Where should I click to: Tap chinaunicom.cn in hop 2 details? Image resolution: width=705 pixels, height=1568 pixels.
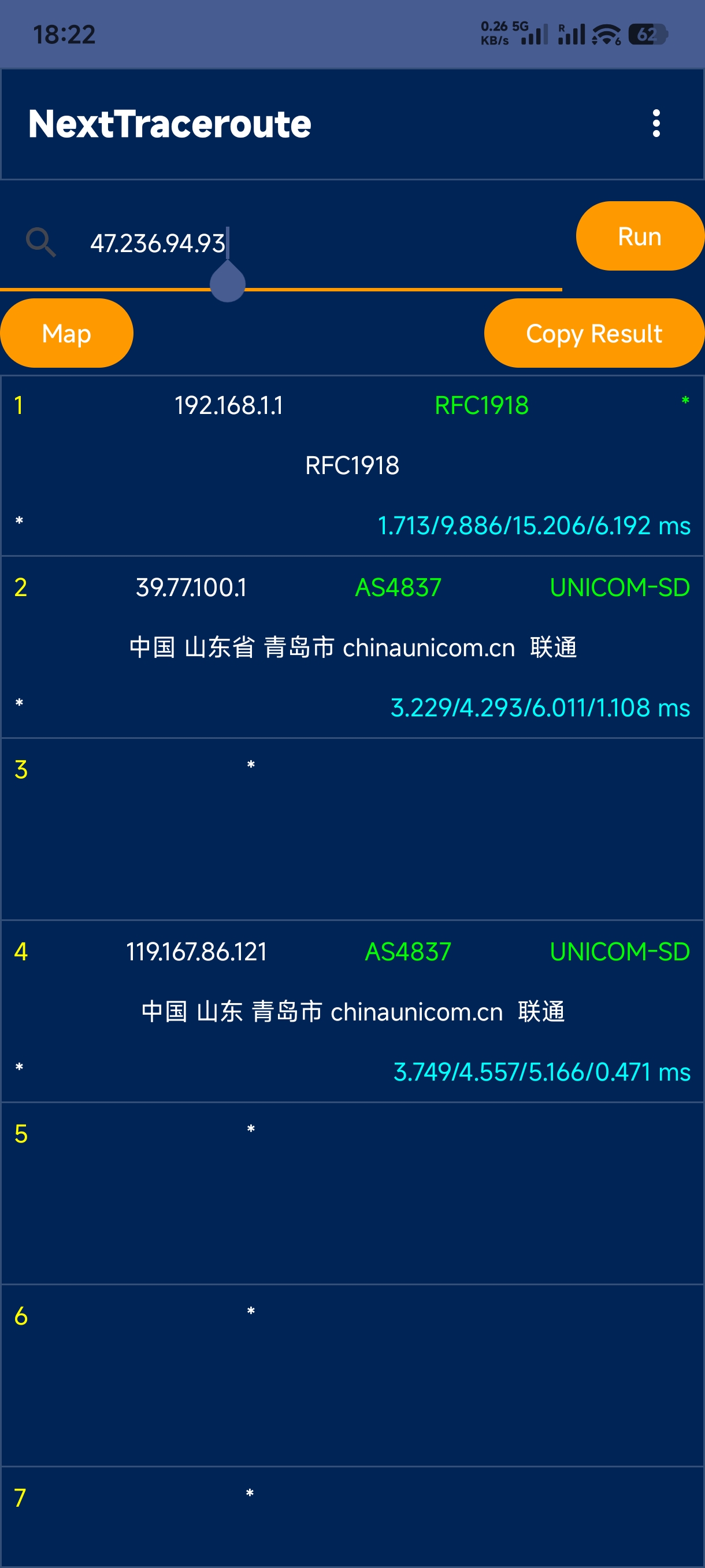coord(428,647)
